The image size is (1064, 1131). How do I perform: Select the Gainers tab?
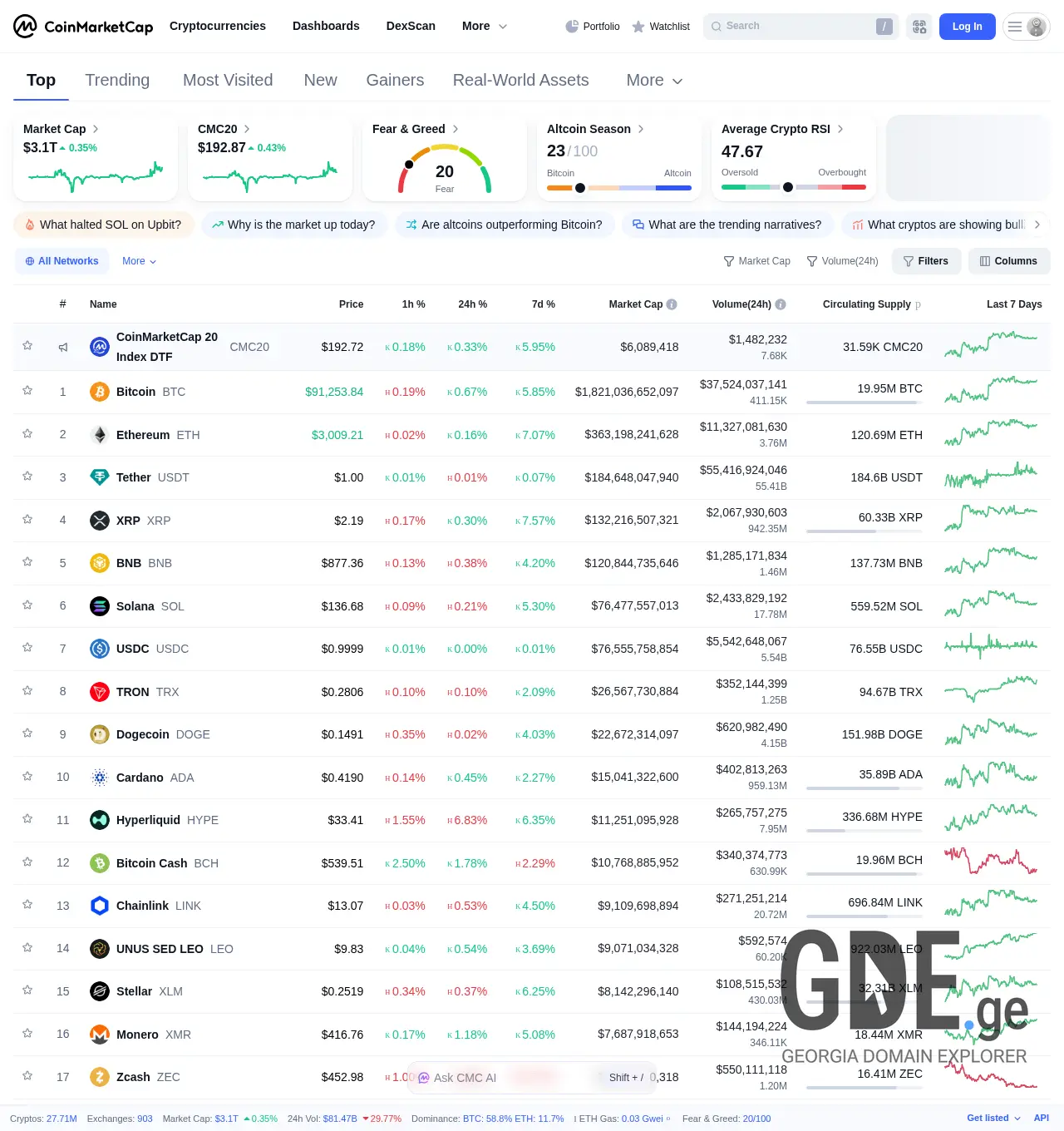point(395,80)
